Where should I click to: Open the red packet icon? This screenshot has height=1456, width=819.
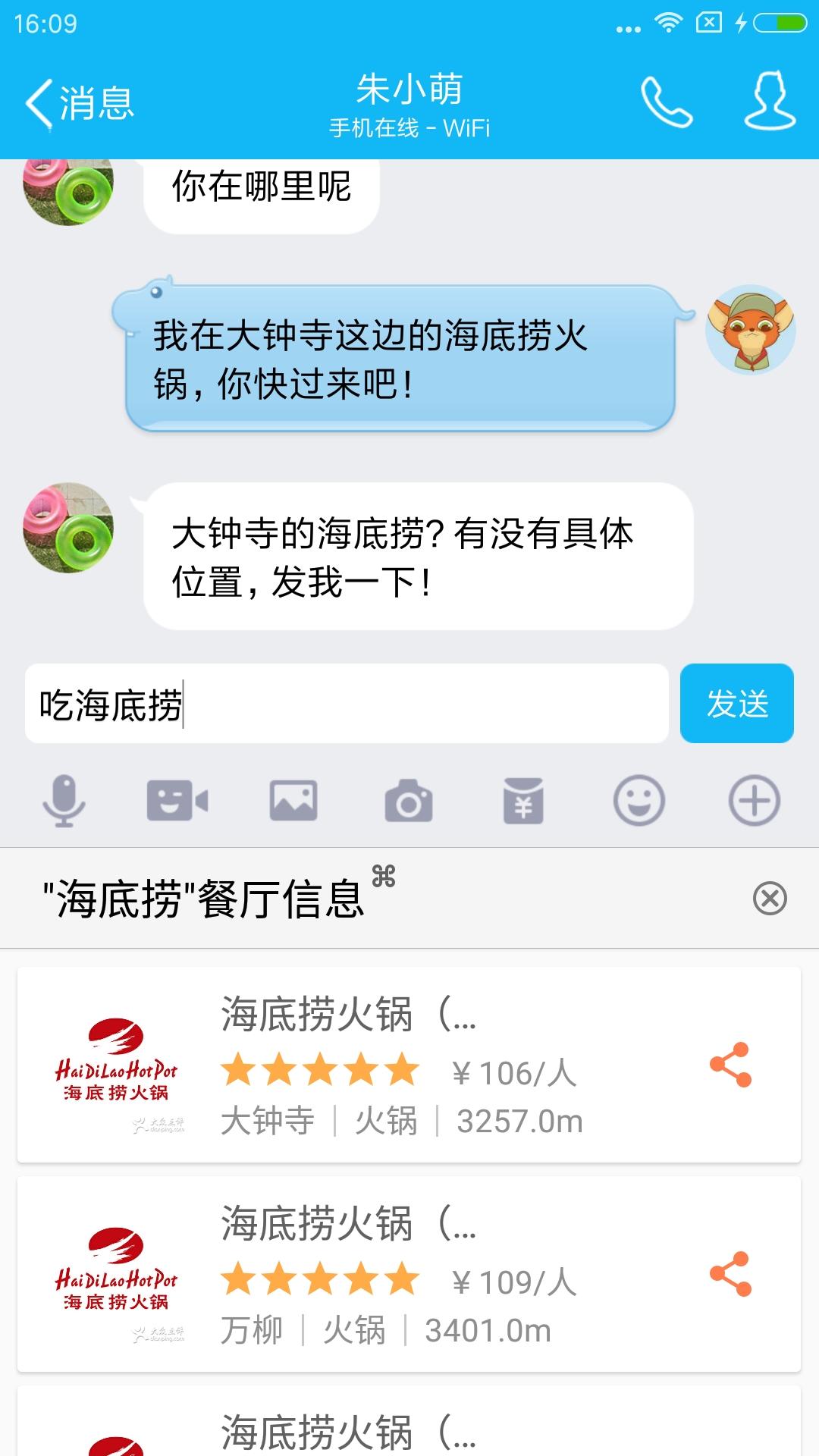point(523,802)
